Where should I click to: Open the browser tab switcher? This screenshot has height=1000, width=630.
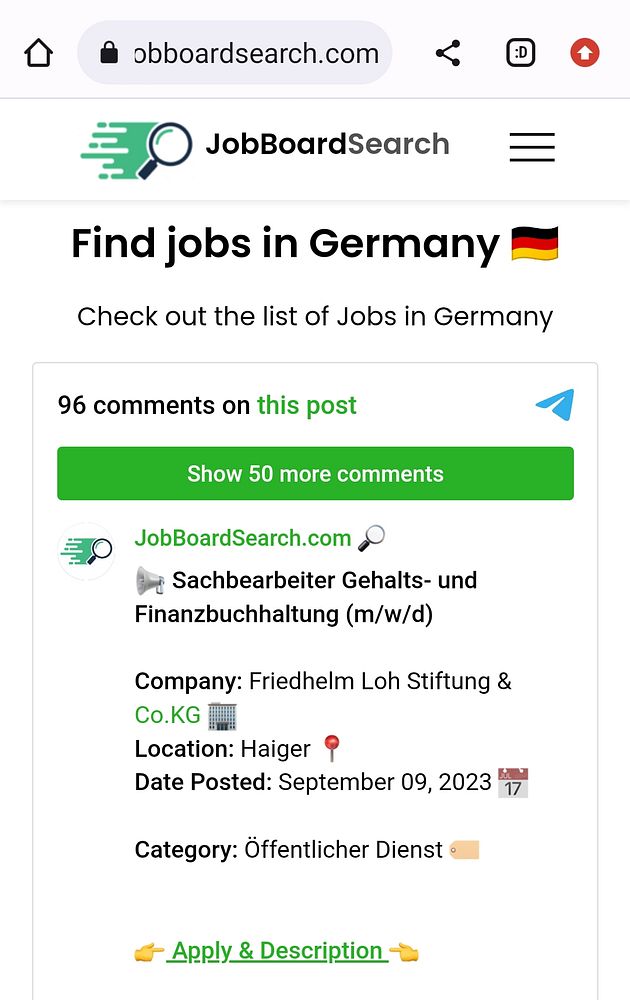click(x=520, y=53)
